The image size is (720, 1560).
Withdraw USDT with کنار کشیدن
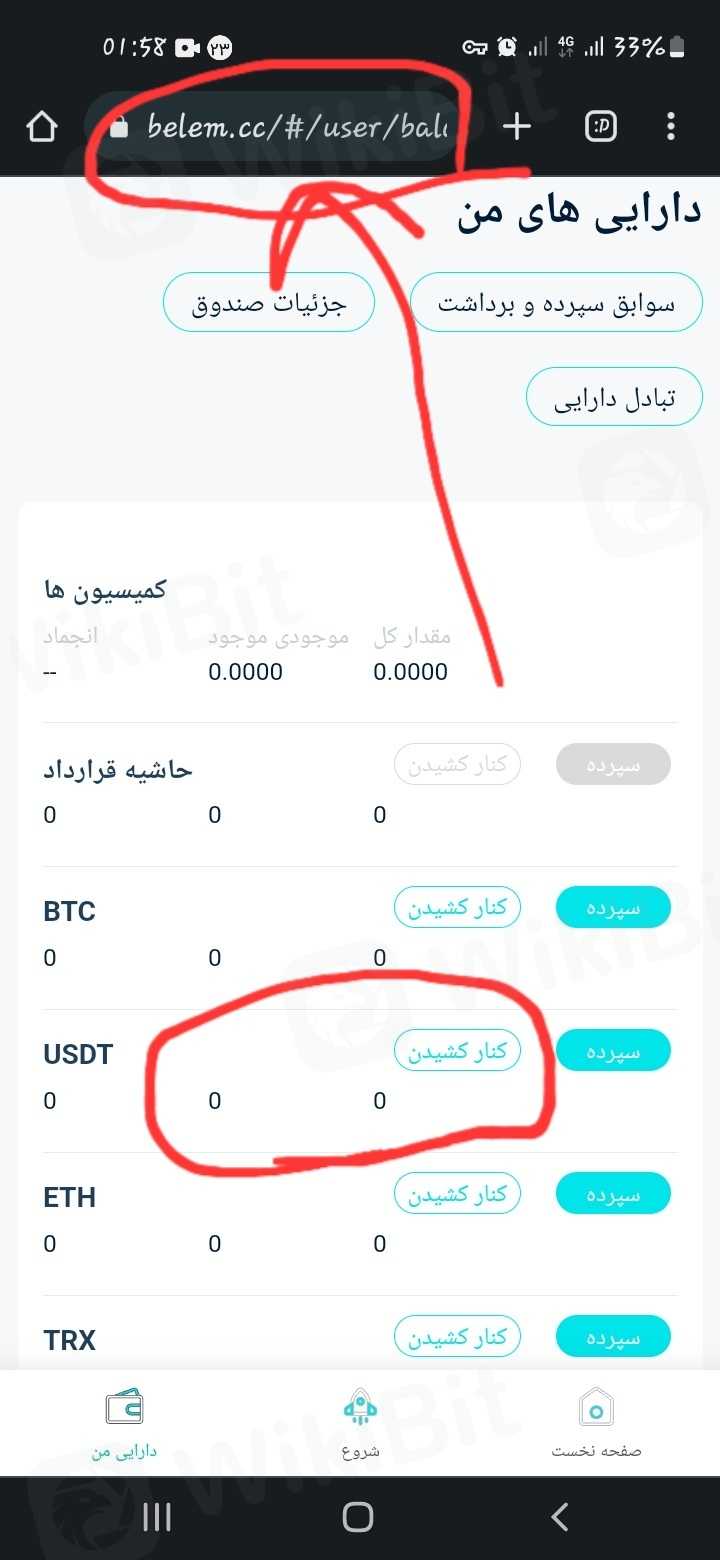(457, 1052)
